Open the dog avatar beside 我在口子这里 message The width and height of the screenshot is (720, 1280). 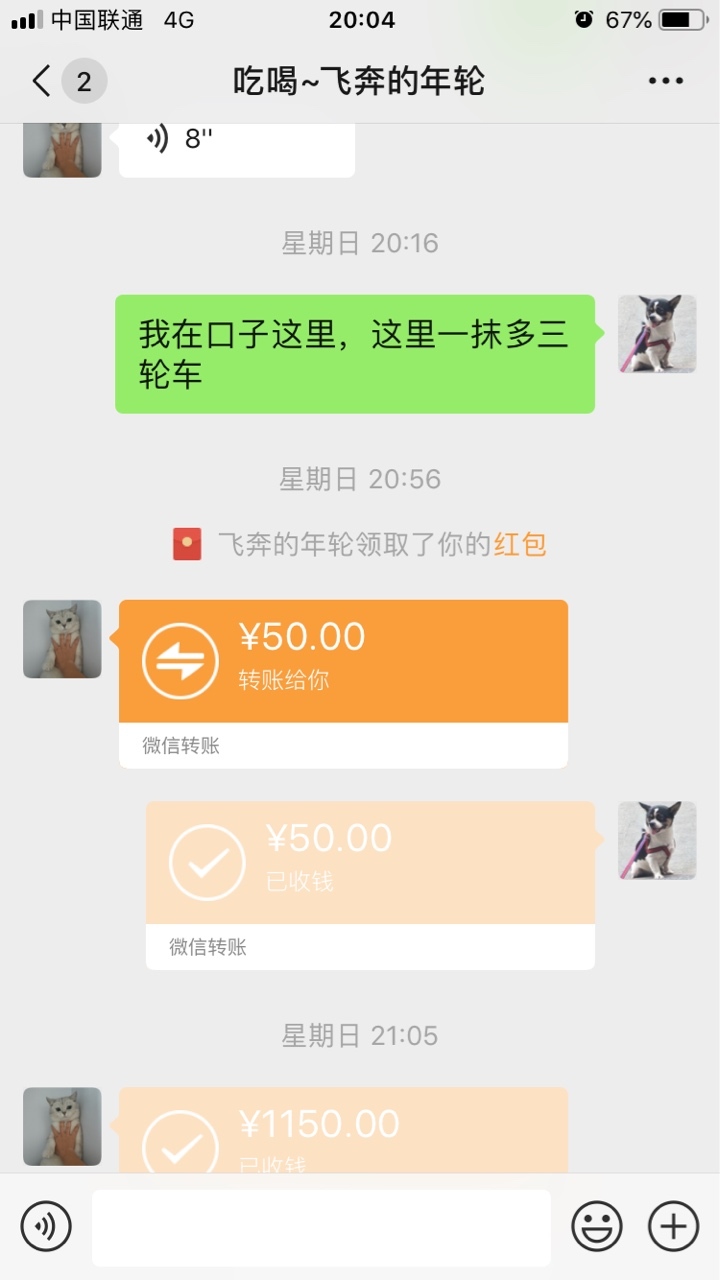(x=657, y=334)
